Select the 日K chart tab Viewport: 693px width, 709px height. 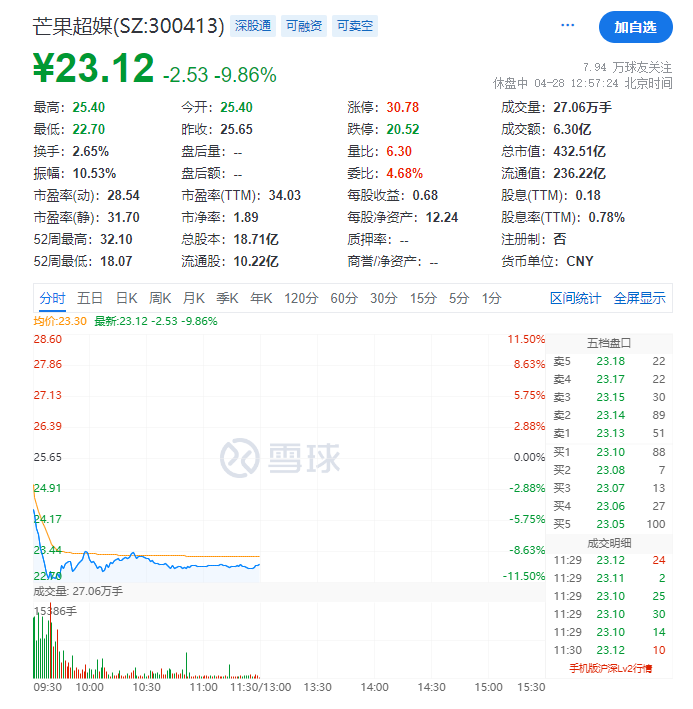[x=126, y=298]
